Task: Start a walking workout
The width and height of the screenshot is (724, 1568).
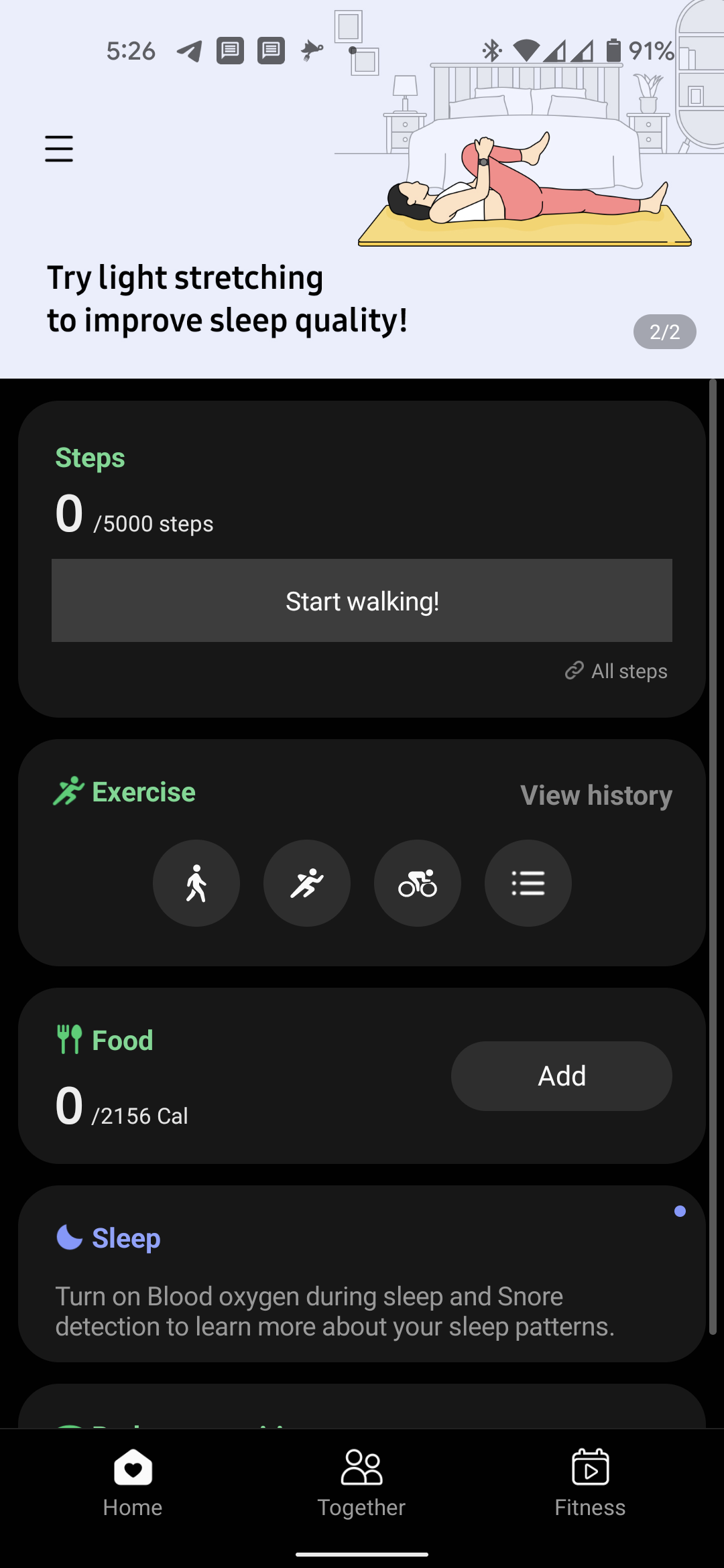Action: pos(196,883)
